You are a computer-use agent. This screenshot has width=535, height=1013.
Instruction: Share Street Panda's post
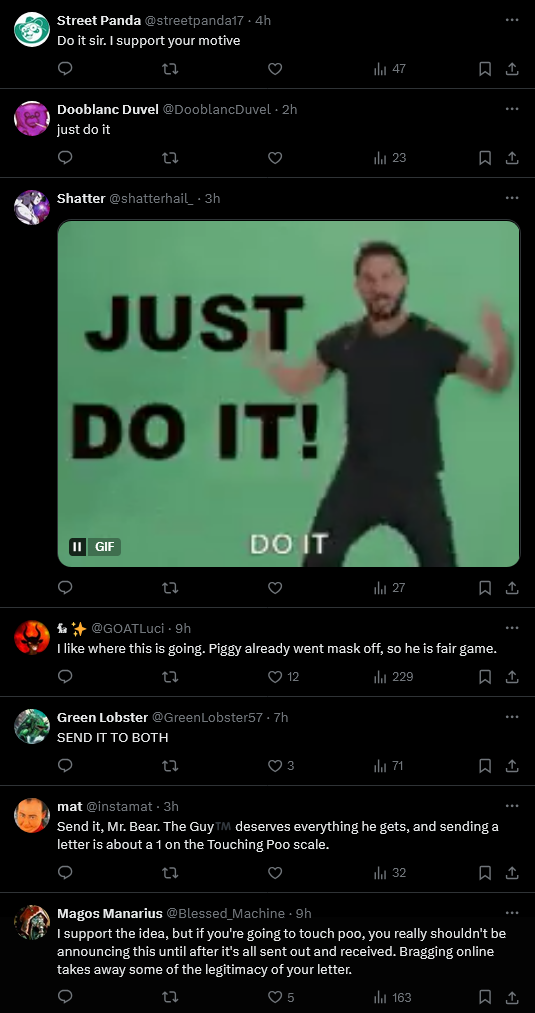click(x=512, y=68)
